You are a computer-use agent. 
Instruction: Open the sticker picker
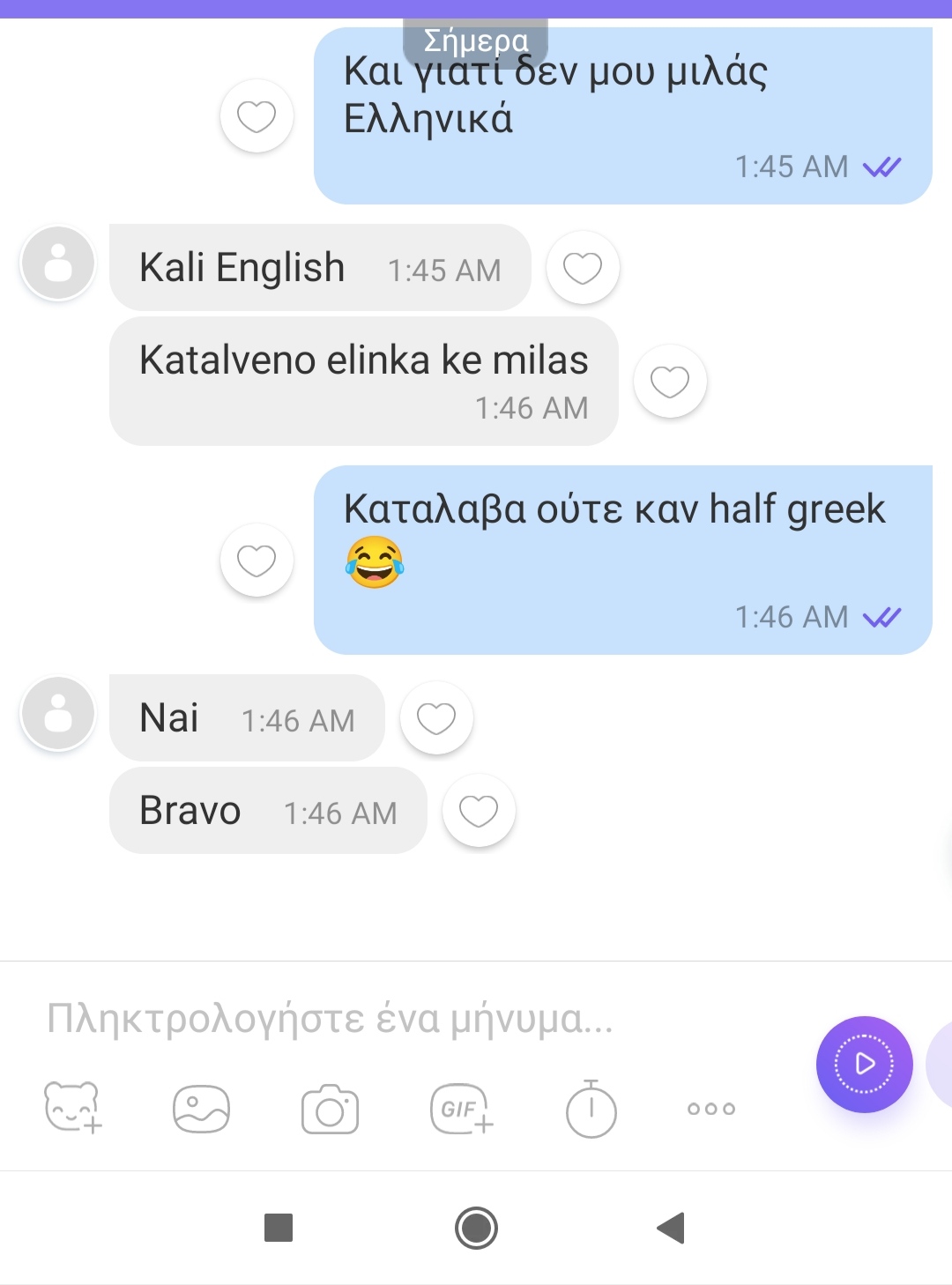coord(72,1108)
